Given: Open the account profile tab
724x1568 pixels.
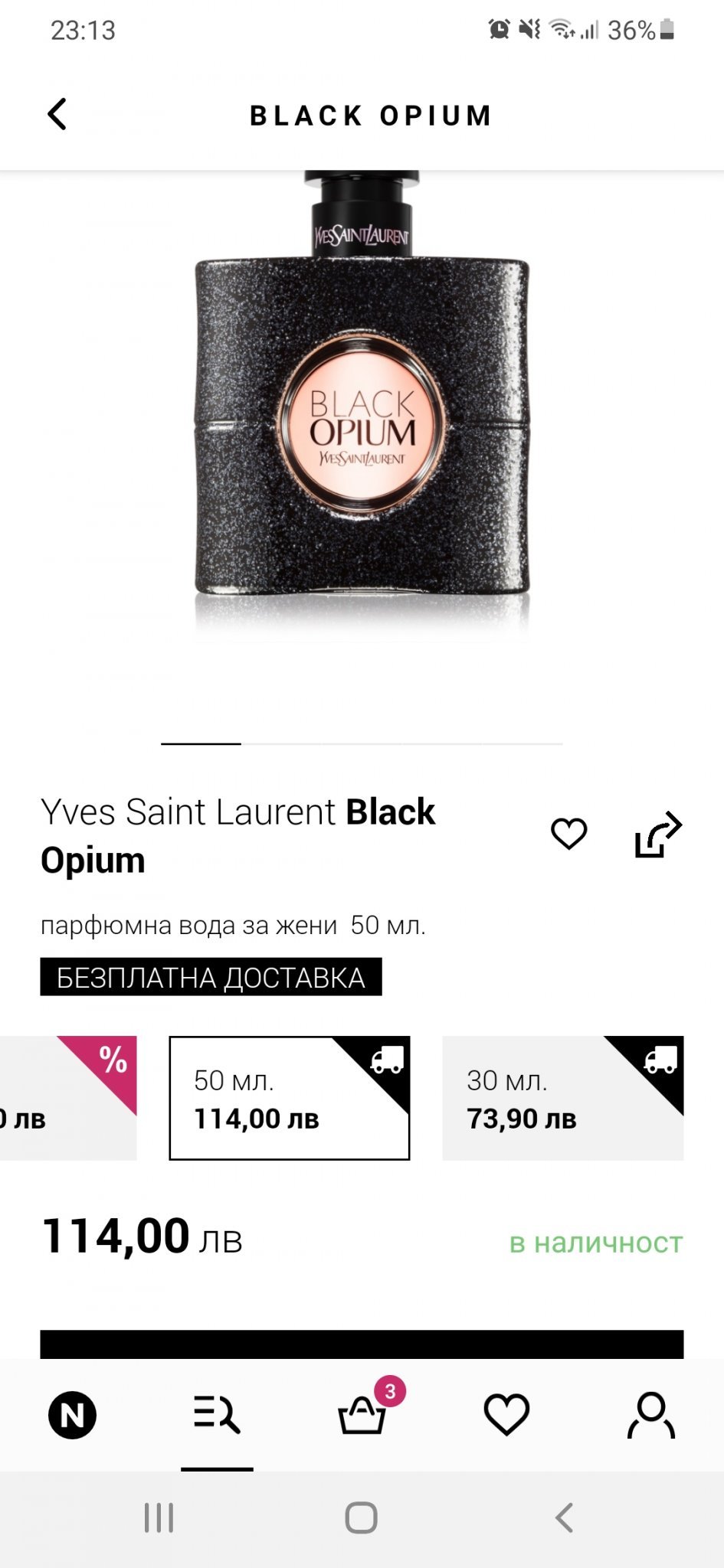Looking at the screenshot, I should [x=651, y=1415].
